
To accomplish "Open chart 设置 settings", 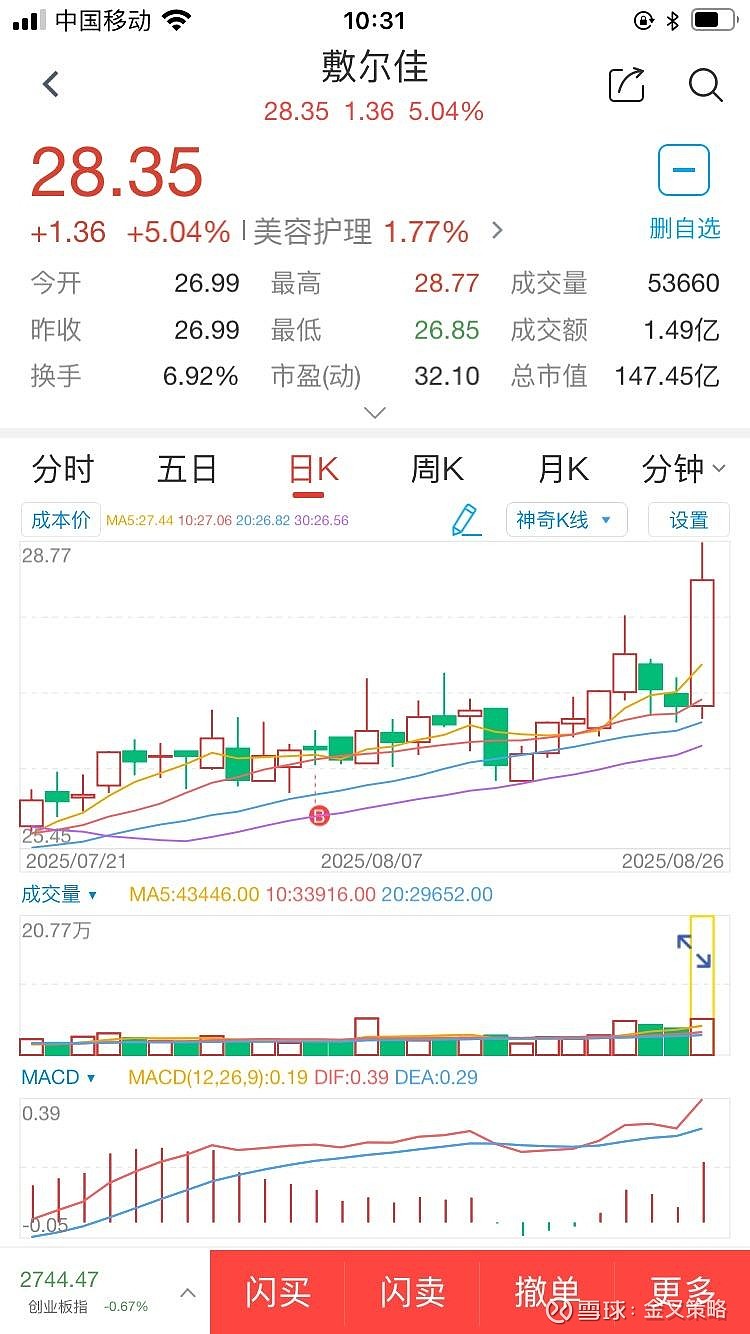I will (688, 520).
